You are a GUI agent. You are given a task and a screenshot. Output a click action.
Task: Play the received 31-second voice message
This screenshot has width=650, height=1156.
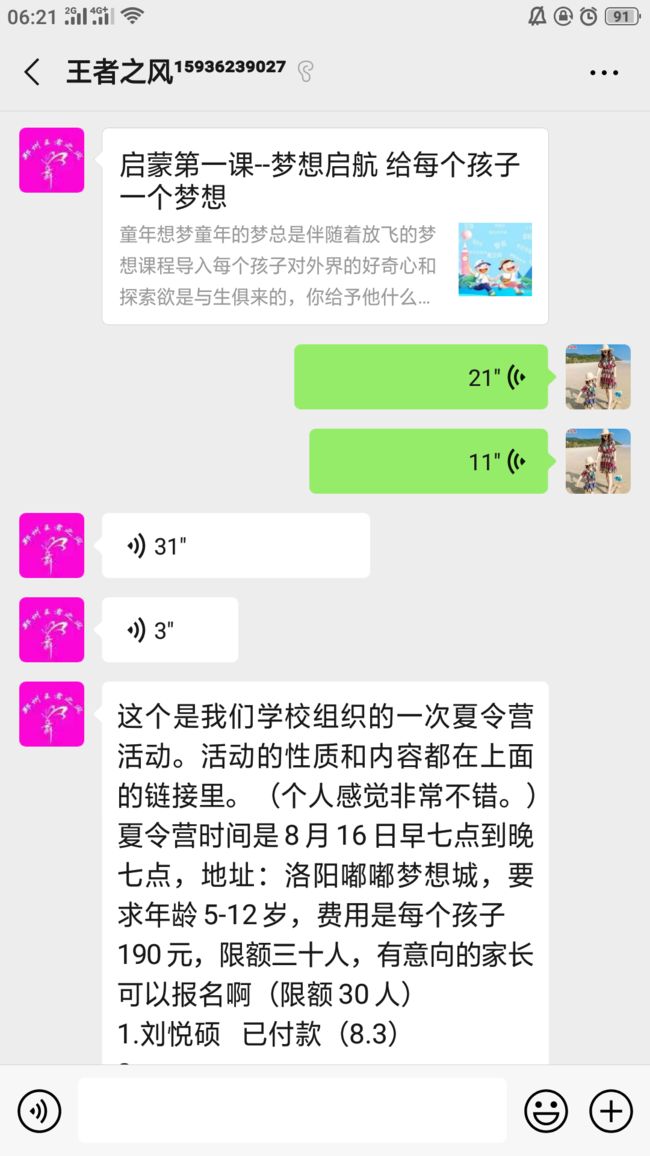236,546
